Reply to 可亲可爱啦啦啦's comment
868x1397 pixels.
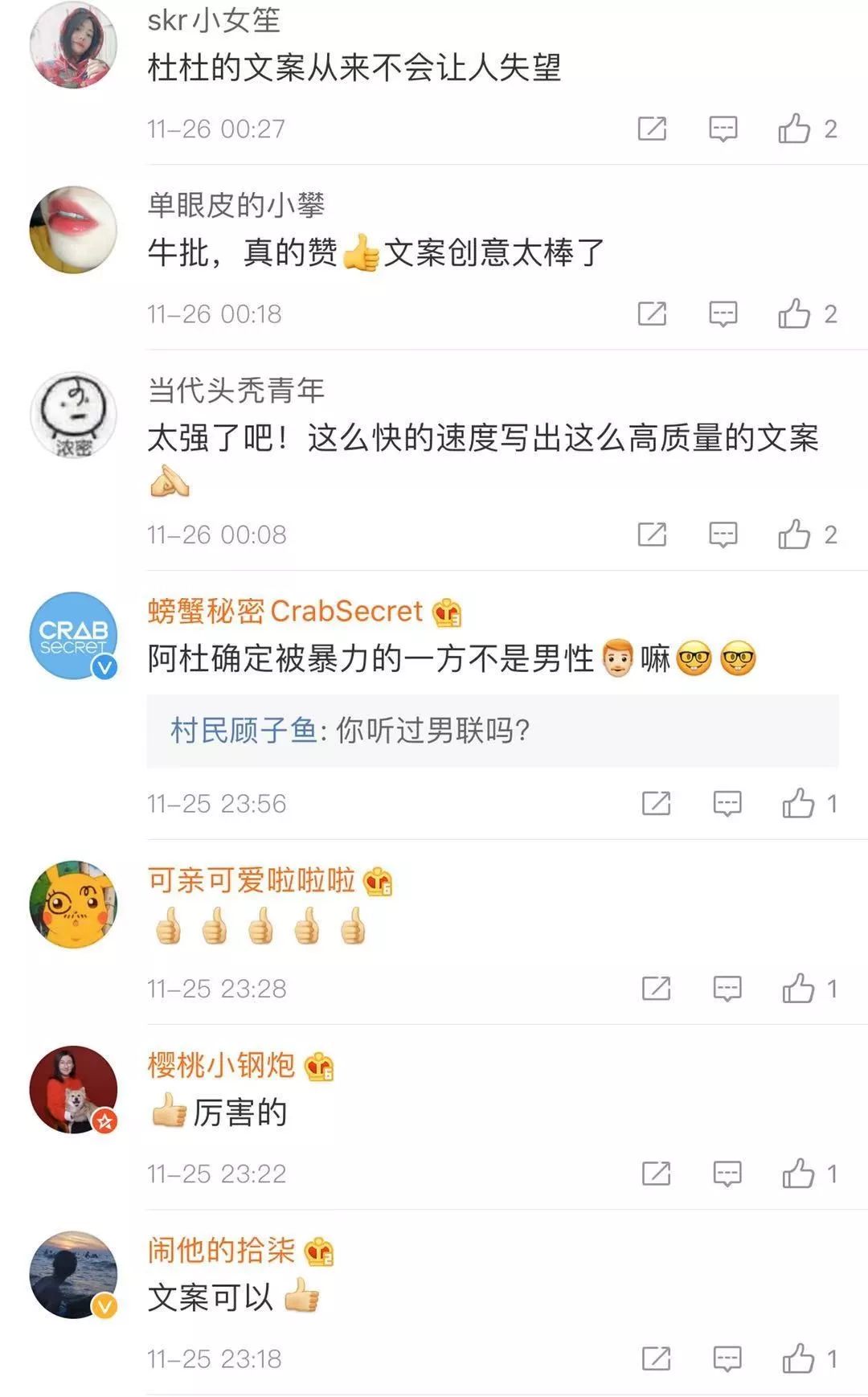pos(727,989)
